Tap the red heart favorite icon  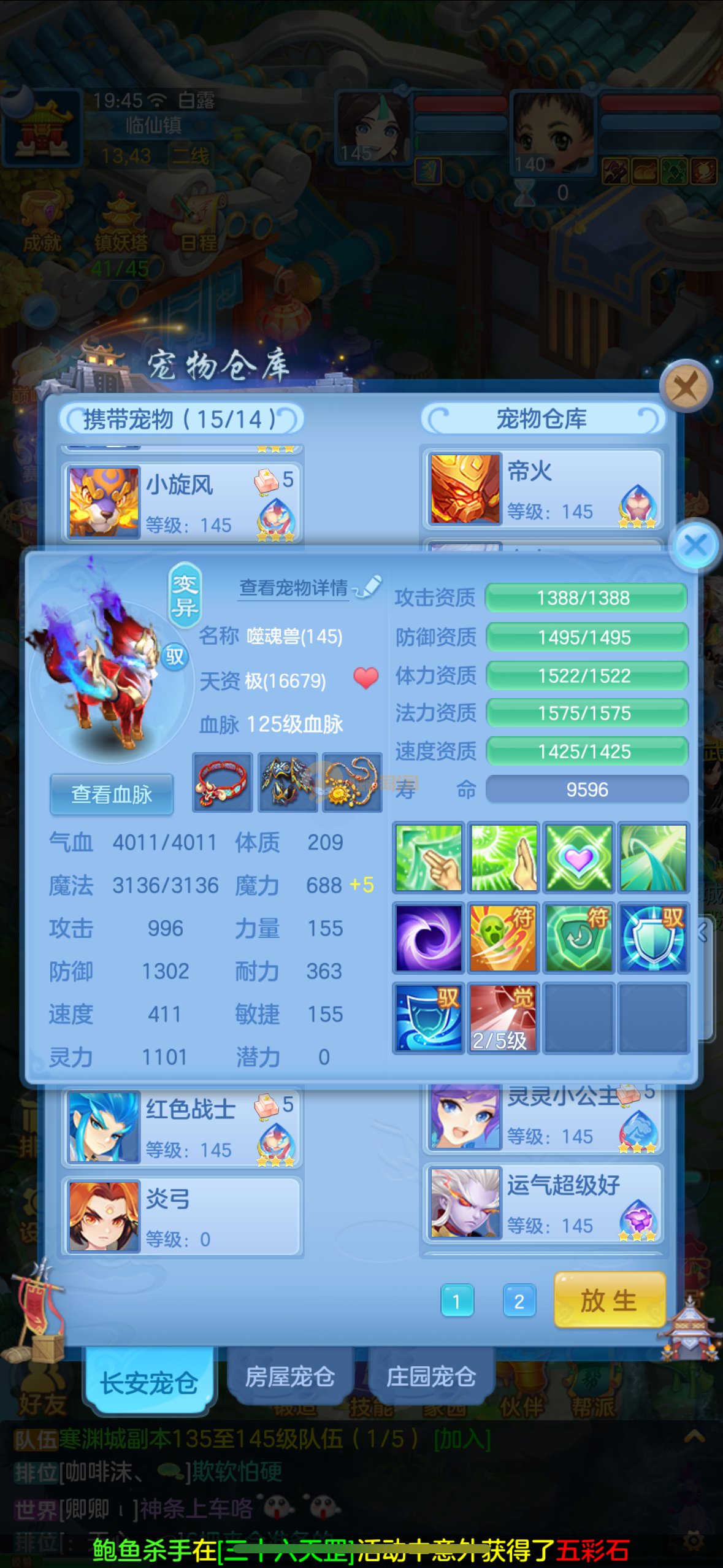tap(366, 678)
